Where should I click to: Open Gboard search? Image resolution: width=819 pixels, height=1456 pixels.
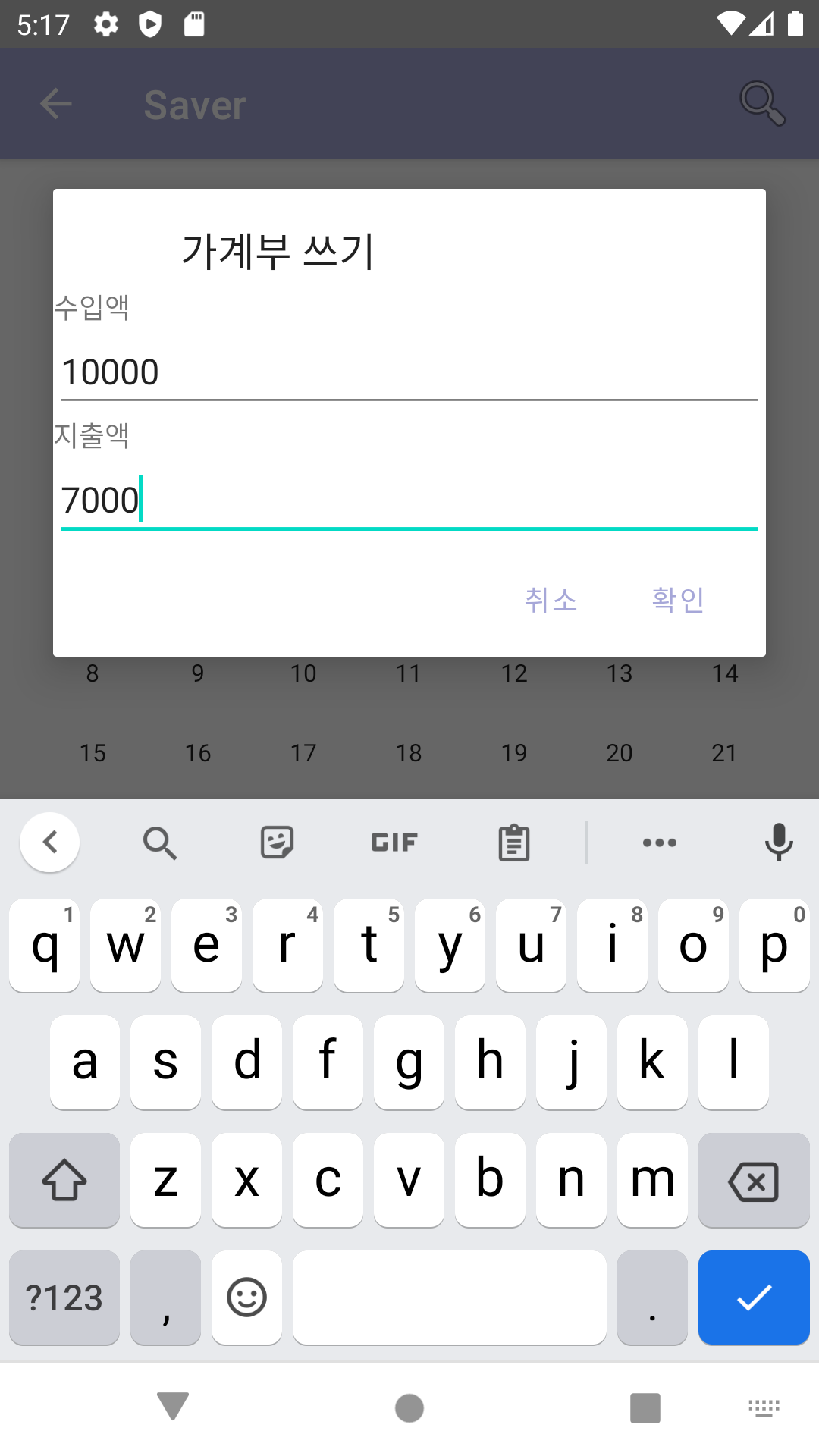point(160,842)
